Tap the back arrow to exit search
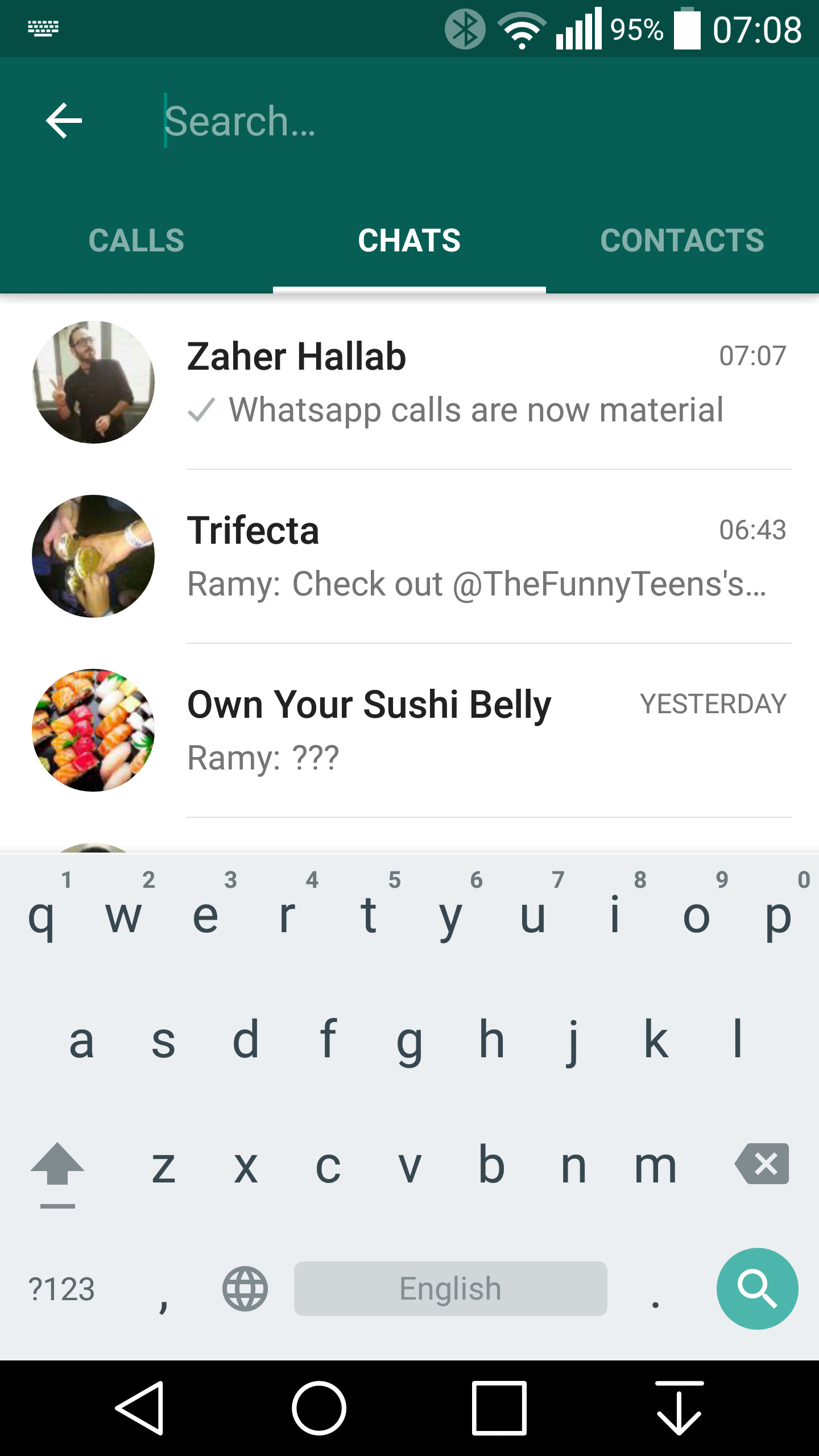Screen dimensions: 819x1456 [64, 121]
